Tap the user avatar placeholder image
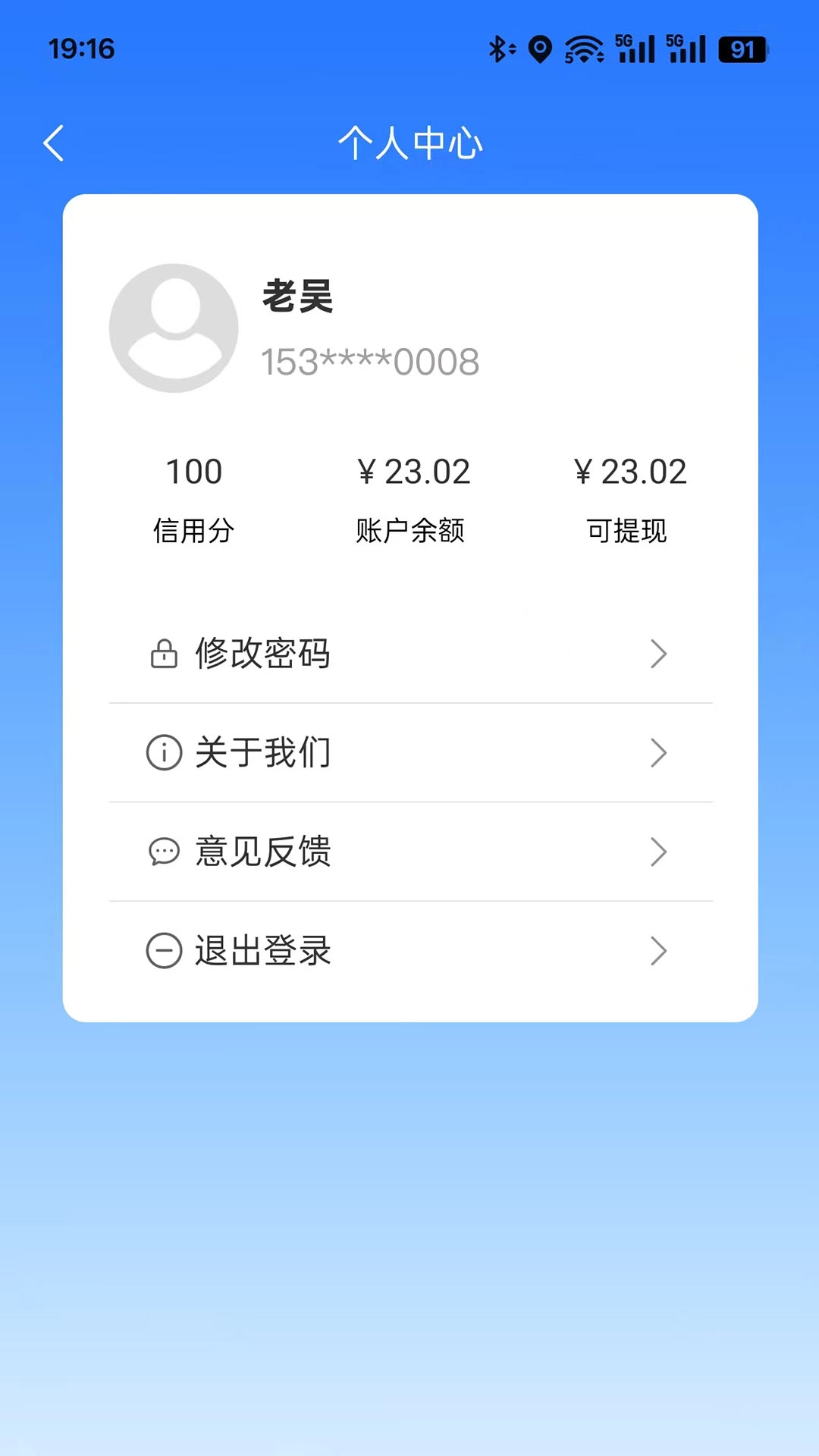Viewport: 819px width, 1456px height. point(172,328)
